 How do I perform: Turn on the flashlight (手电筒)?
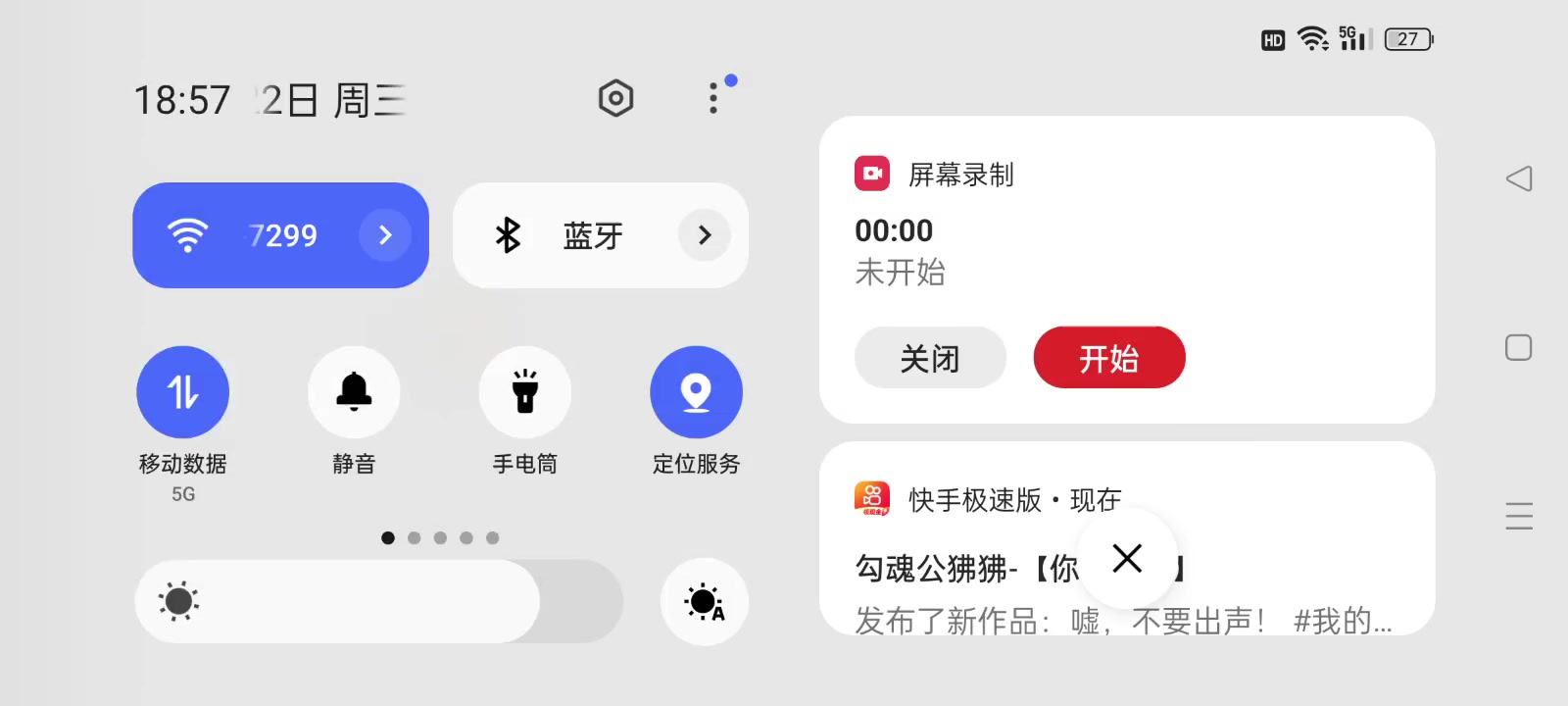point(525,392)
